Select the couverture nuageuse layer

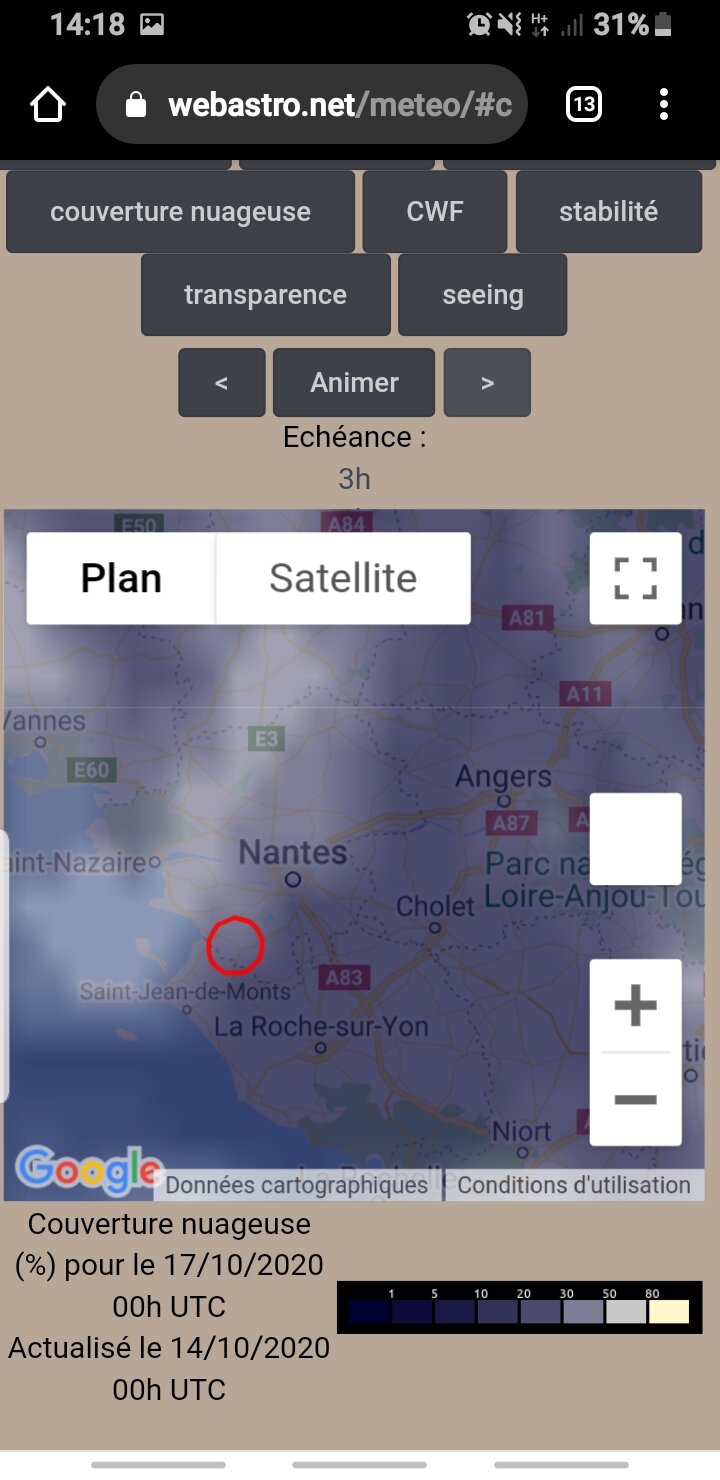[180, 212]
